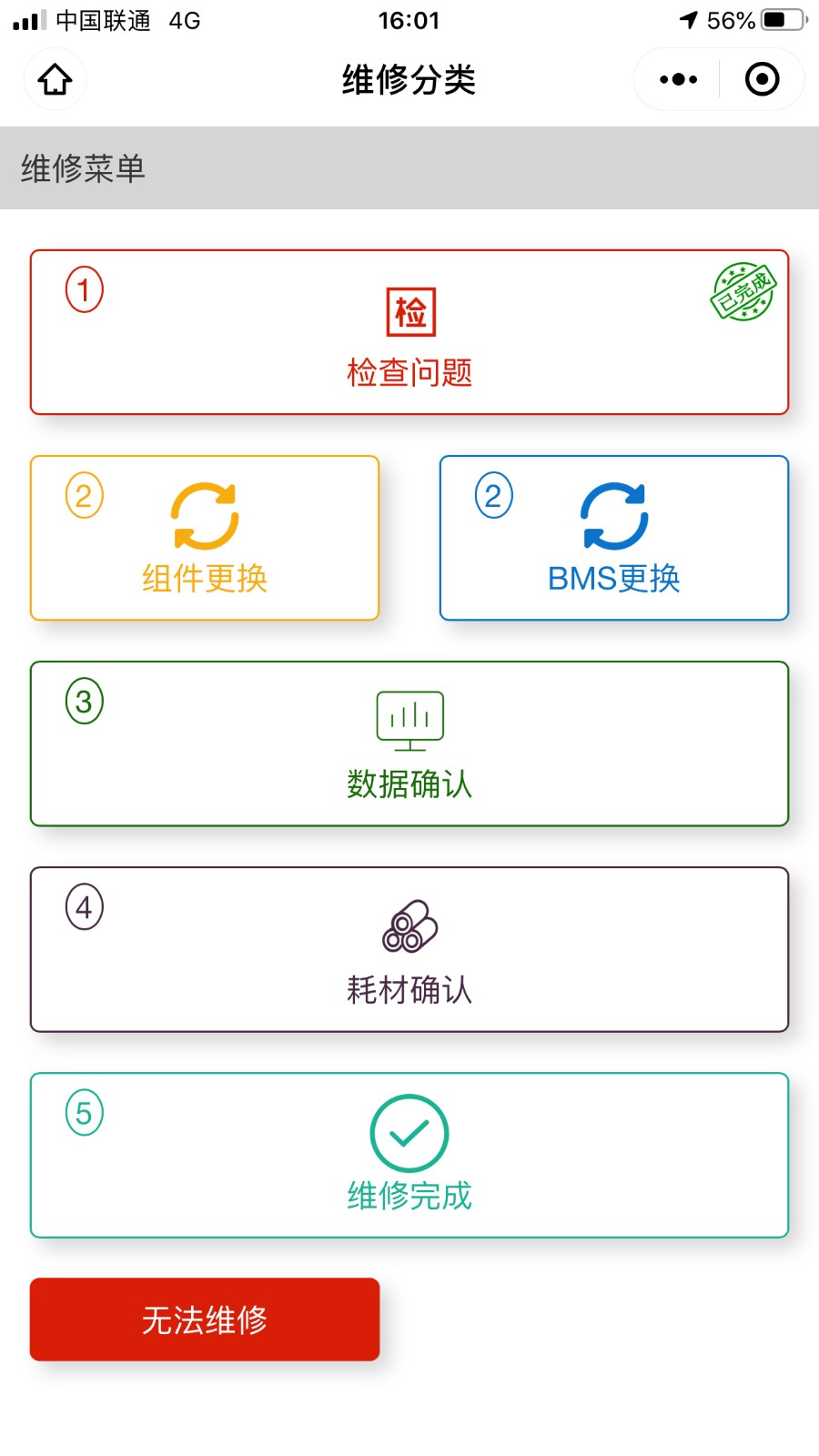Open the three-dot more menu
The width and height of the screenshot is (819, 1456).
pos(678,79)
